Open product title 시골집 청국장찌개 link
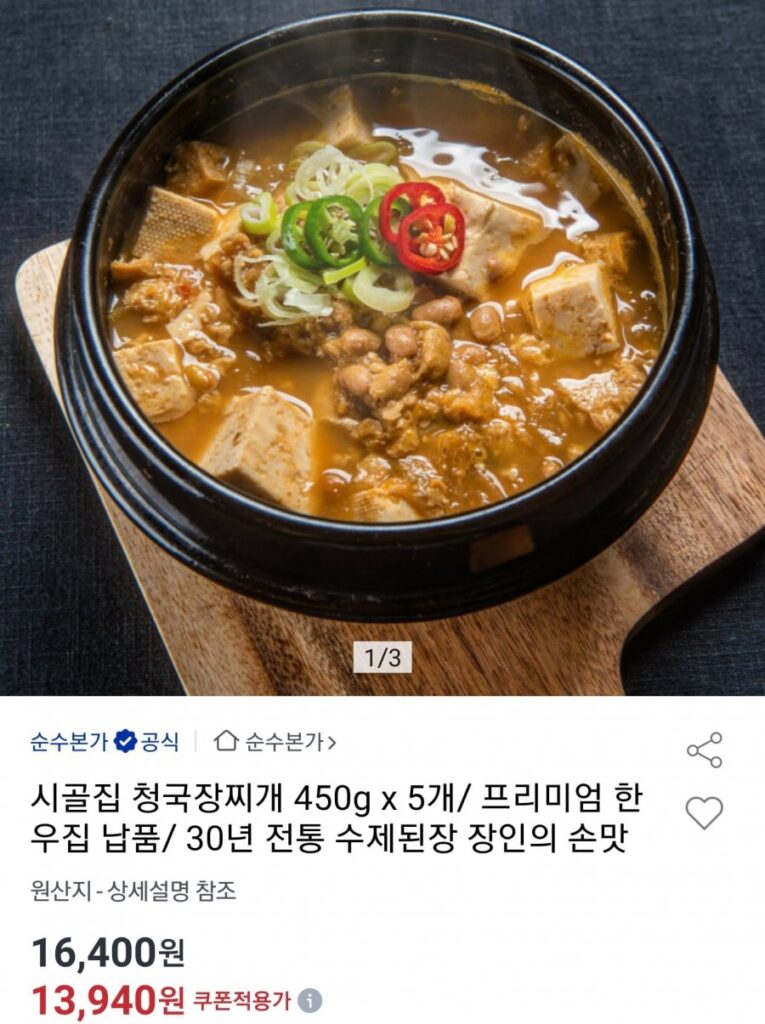 330,820
